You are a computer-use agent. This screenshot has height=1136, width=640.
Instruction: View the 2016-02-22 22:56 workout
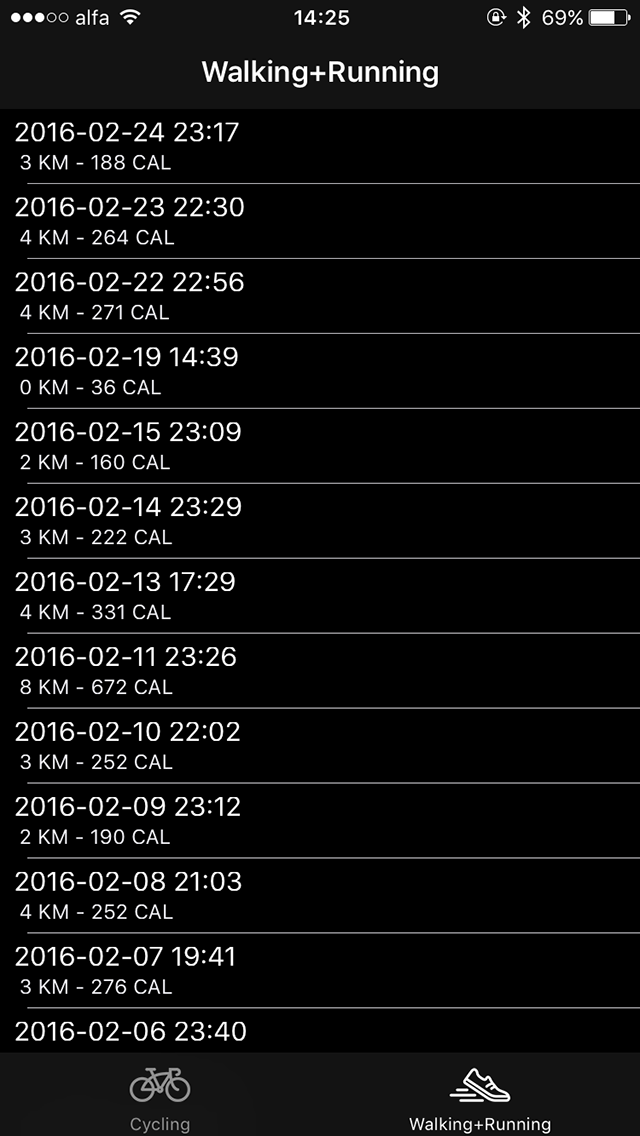pos(320,296)
